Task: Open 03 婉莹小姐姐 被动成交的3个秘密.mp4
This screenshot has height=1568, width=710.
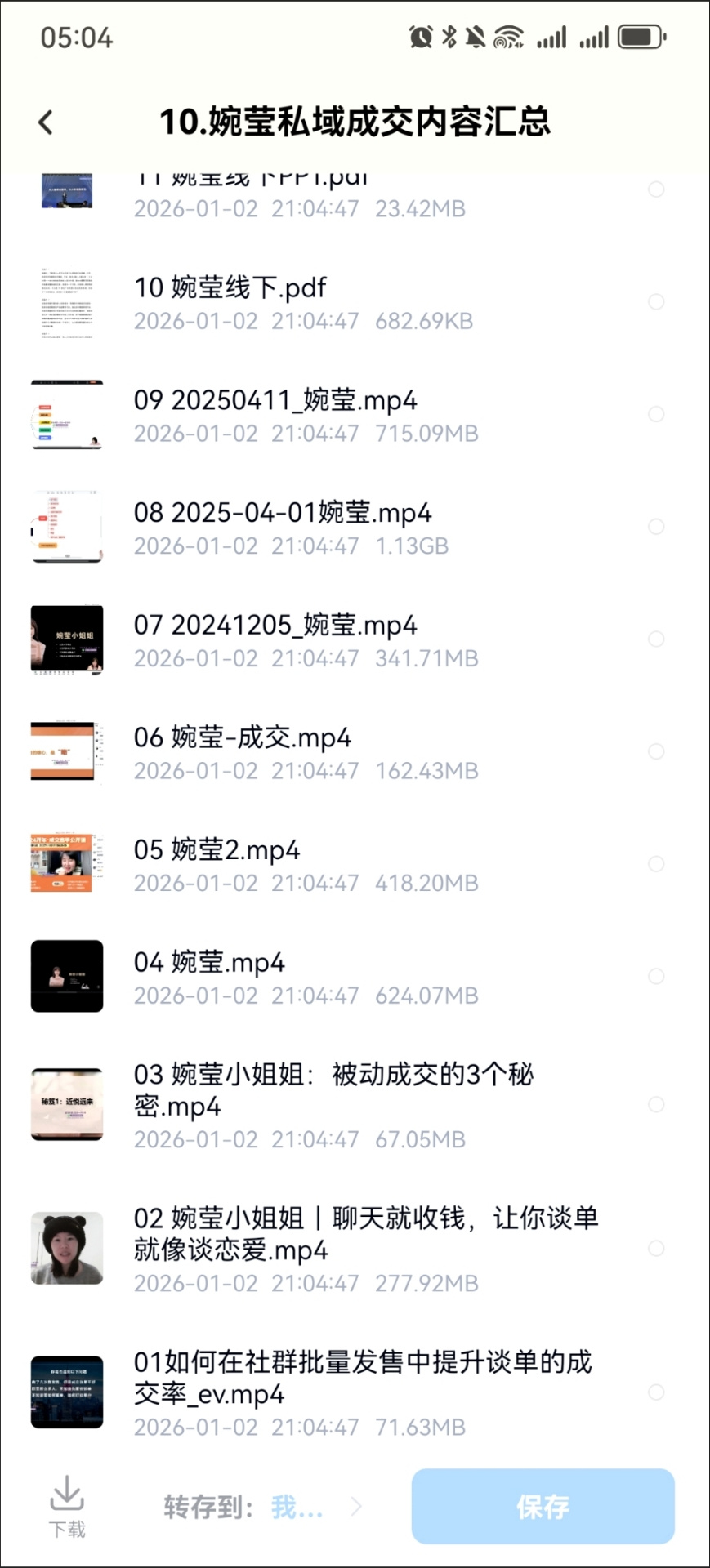Action: 333,1090
